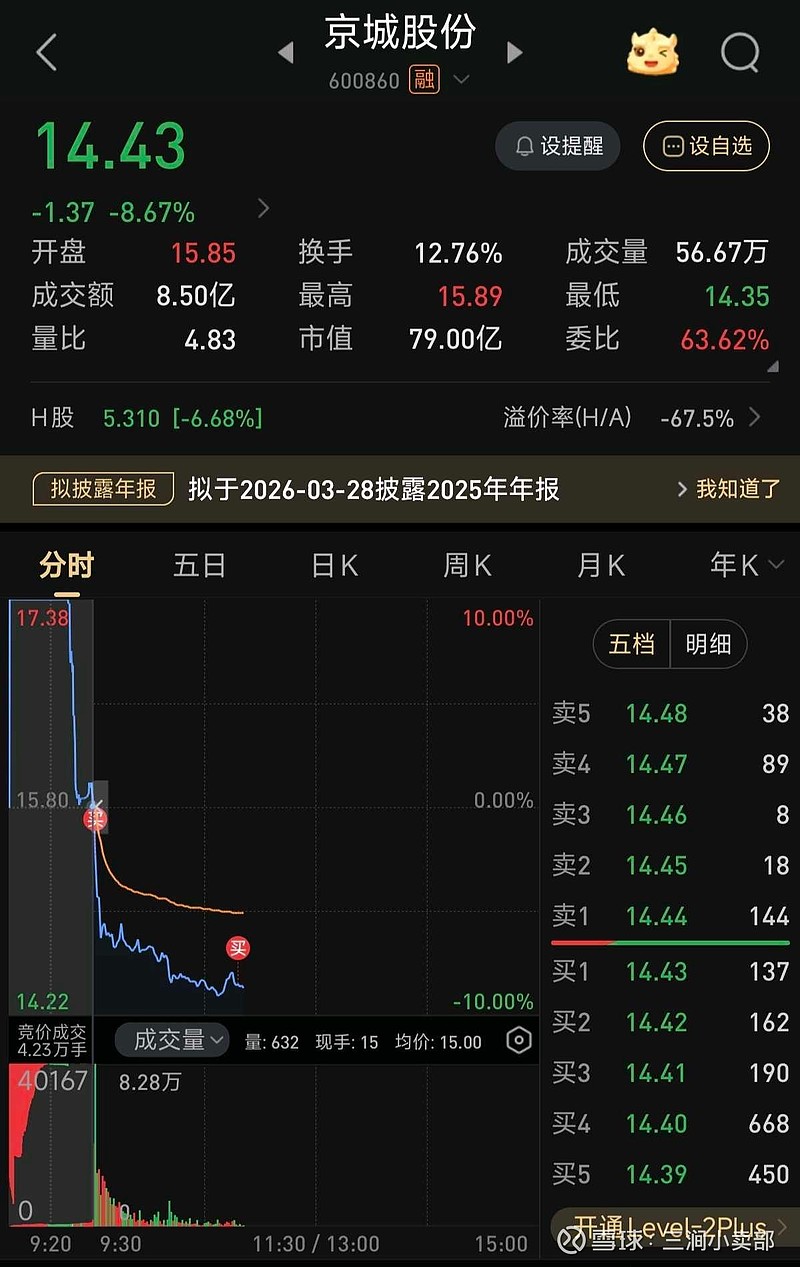800x1267 pixels.
Task: Switch to the 月K chart tab
Action: 601,565
